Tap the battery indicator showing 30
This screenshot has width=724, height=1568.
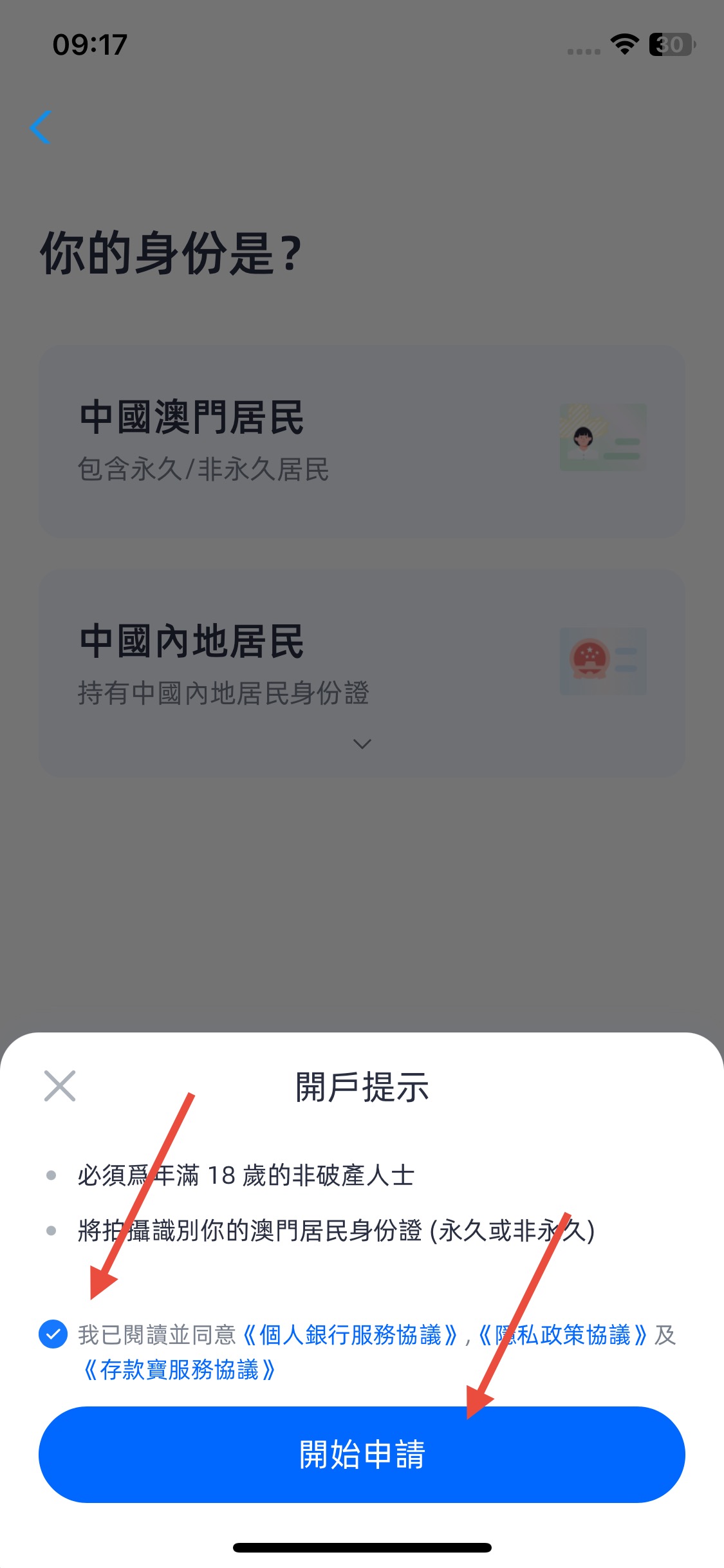click(670, 45)
